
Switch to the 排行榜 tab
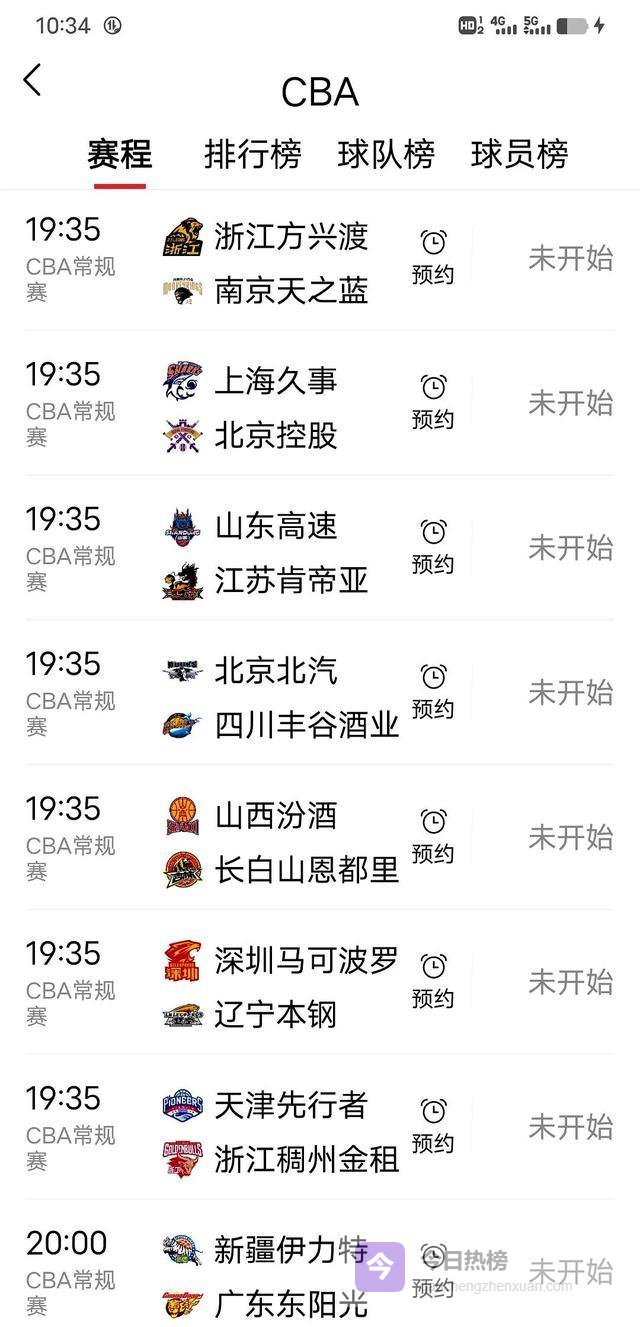click(x=252, y=155)
